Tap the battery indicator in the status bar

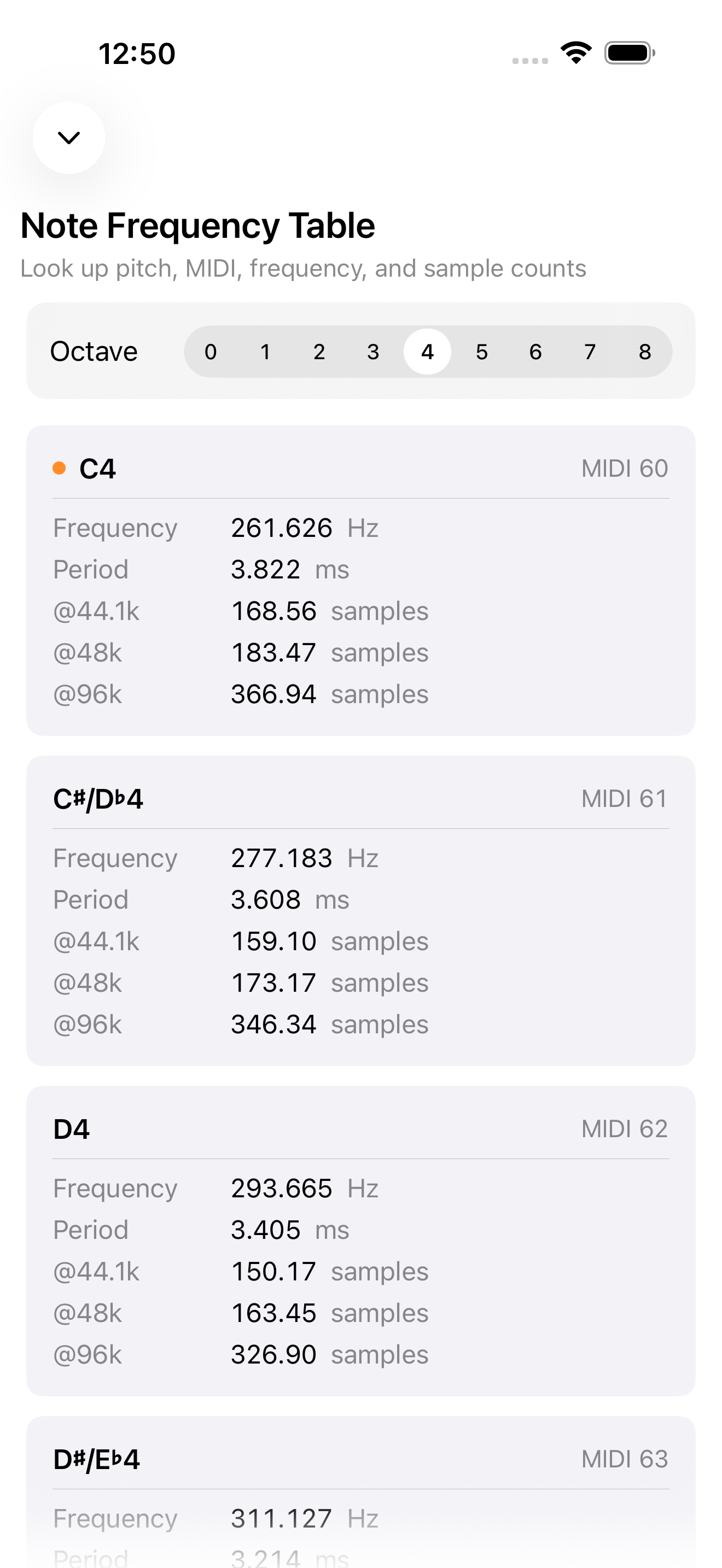(x=629, y=53)
